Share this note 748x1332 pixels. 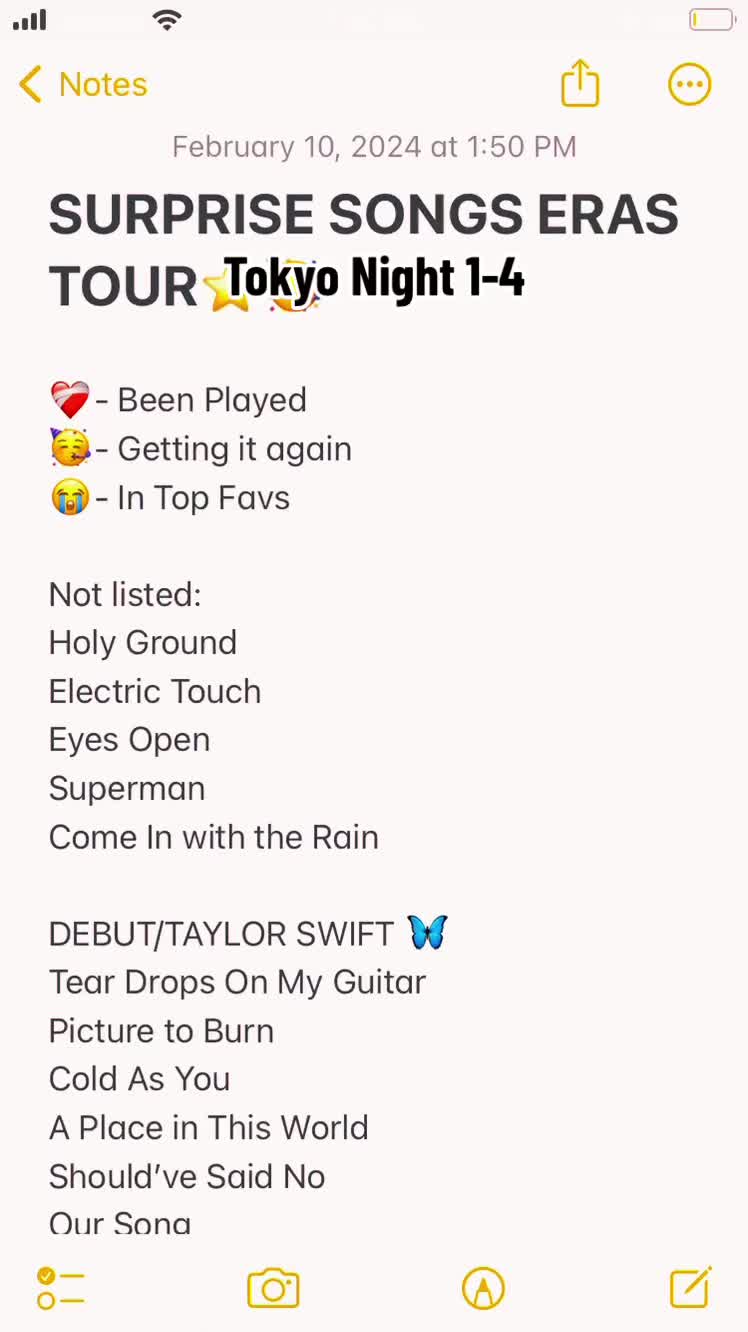click(x=580, y=84)
